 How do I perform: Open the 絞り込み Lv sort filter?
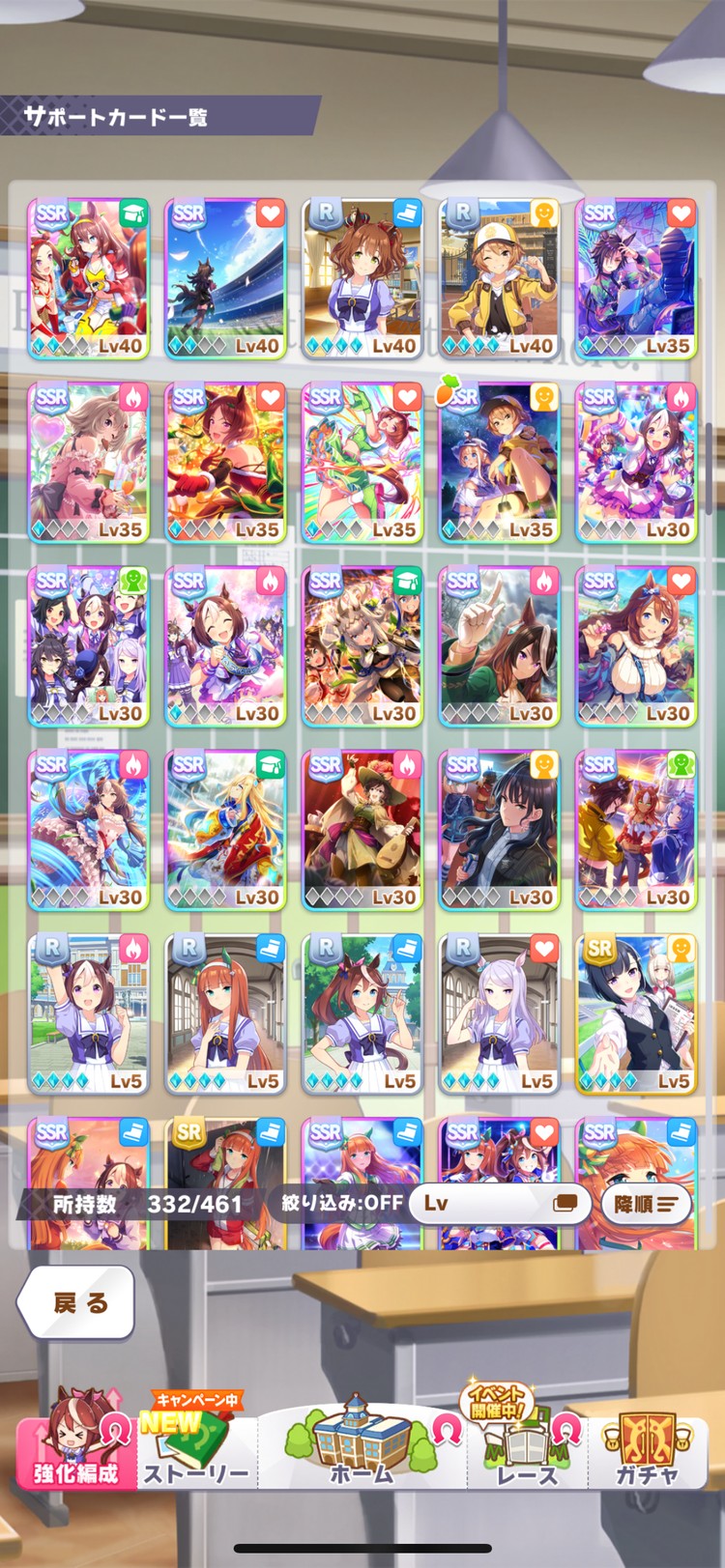click(499, 1204)
